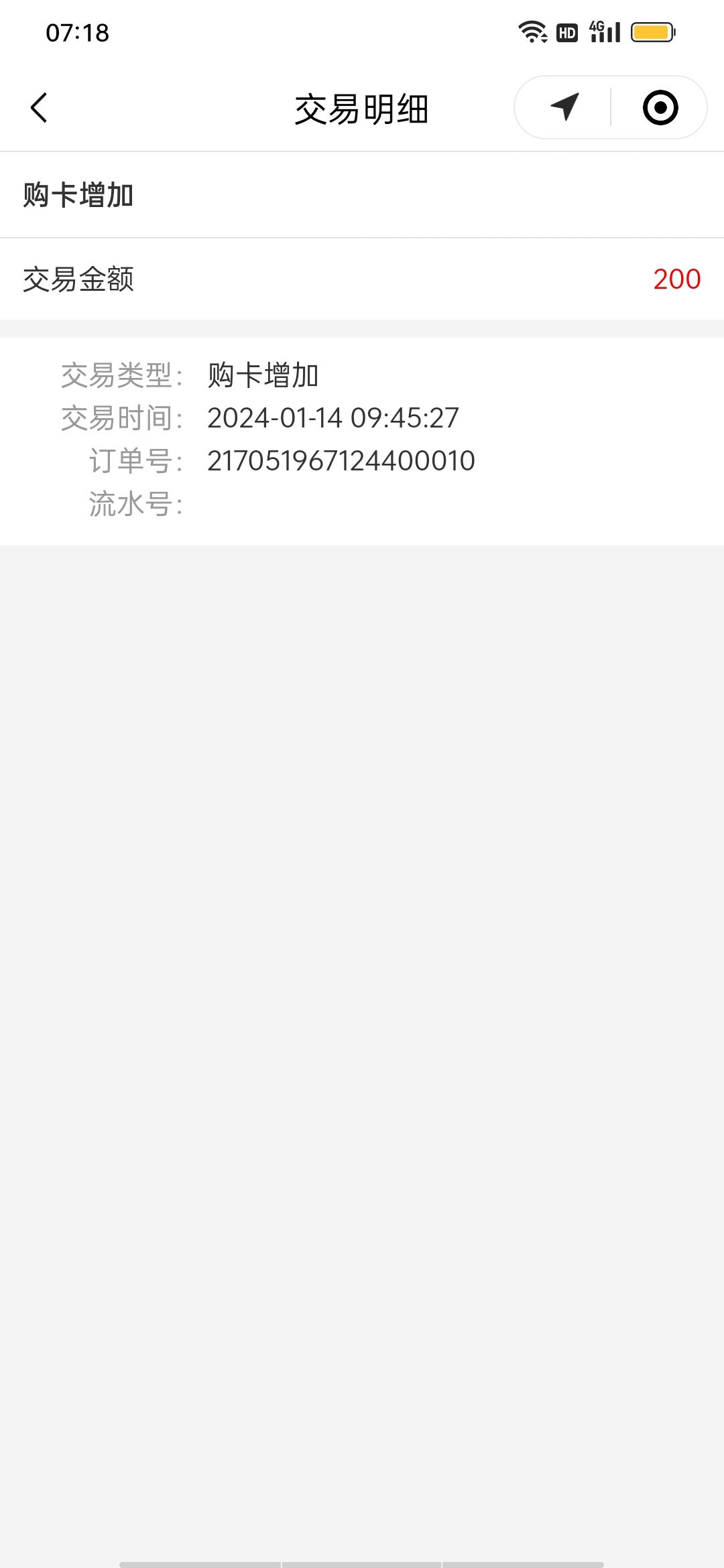Go back from the transaction details page
This screenshot has width=724, height=1568.
(x=39, y=108)
